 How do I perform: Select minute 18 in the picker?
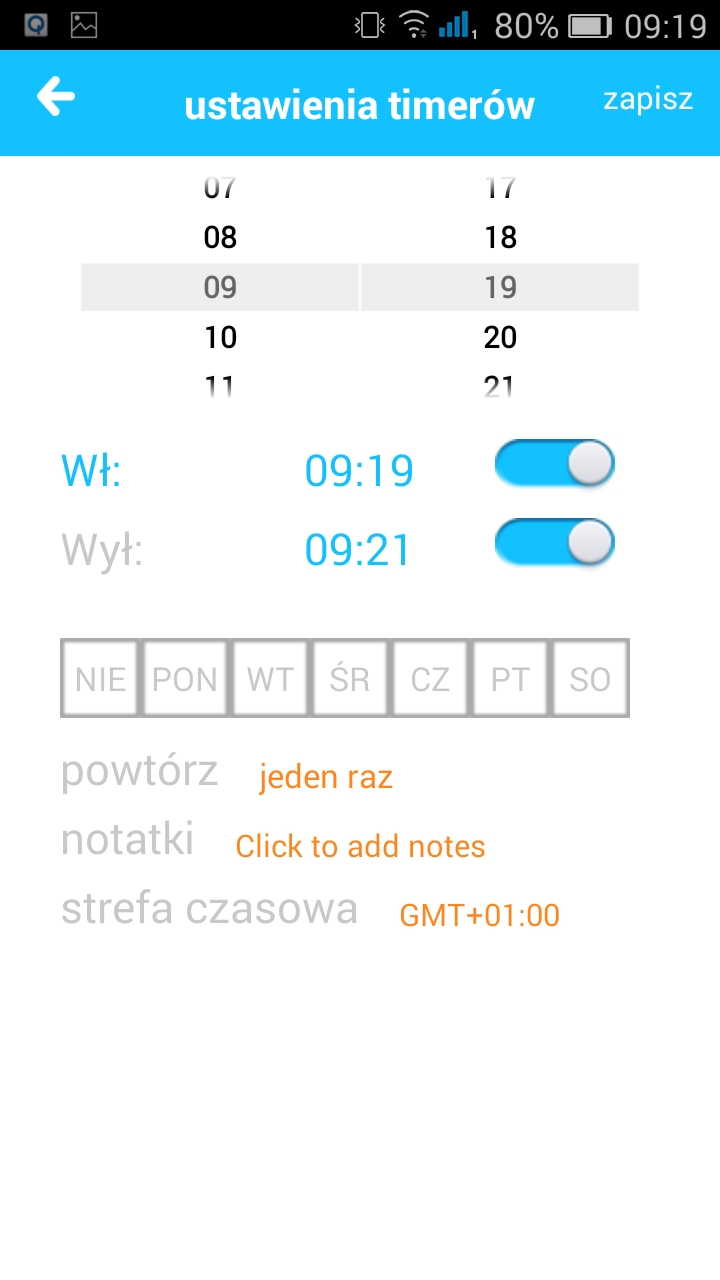(500, 237)
